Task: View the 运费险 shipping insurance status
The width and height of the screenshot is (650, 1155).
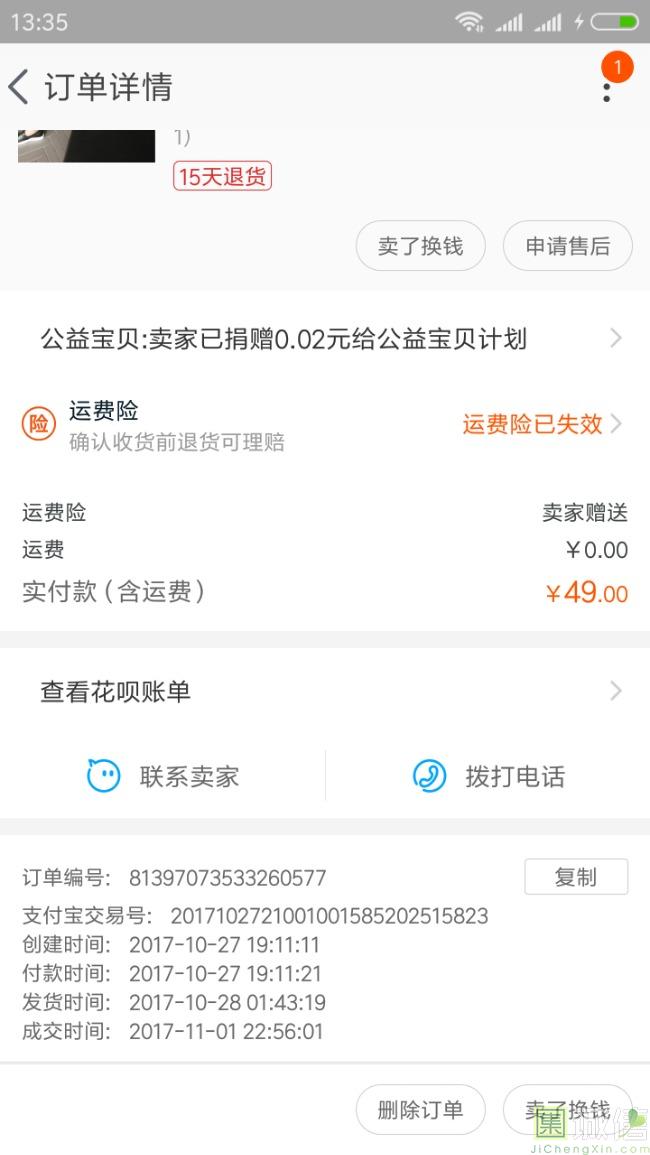Action: pos(540,424)
